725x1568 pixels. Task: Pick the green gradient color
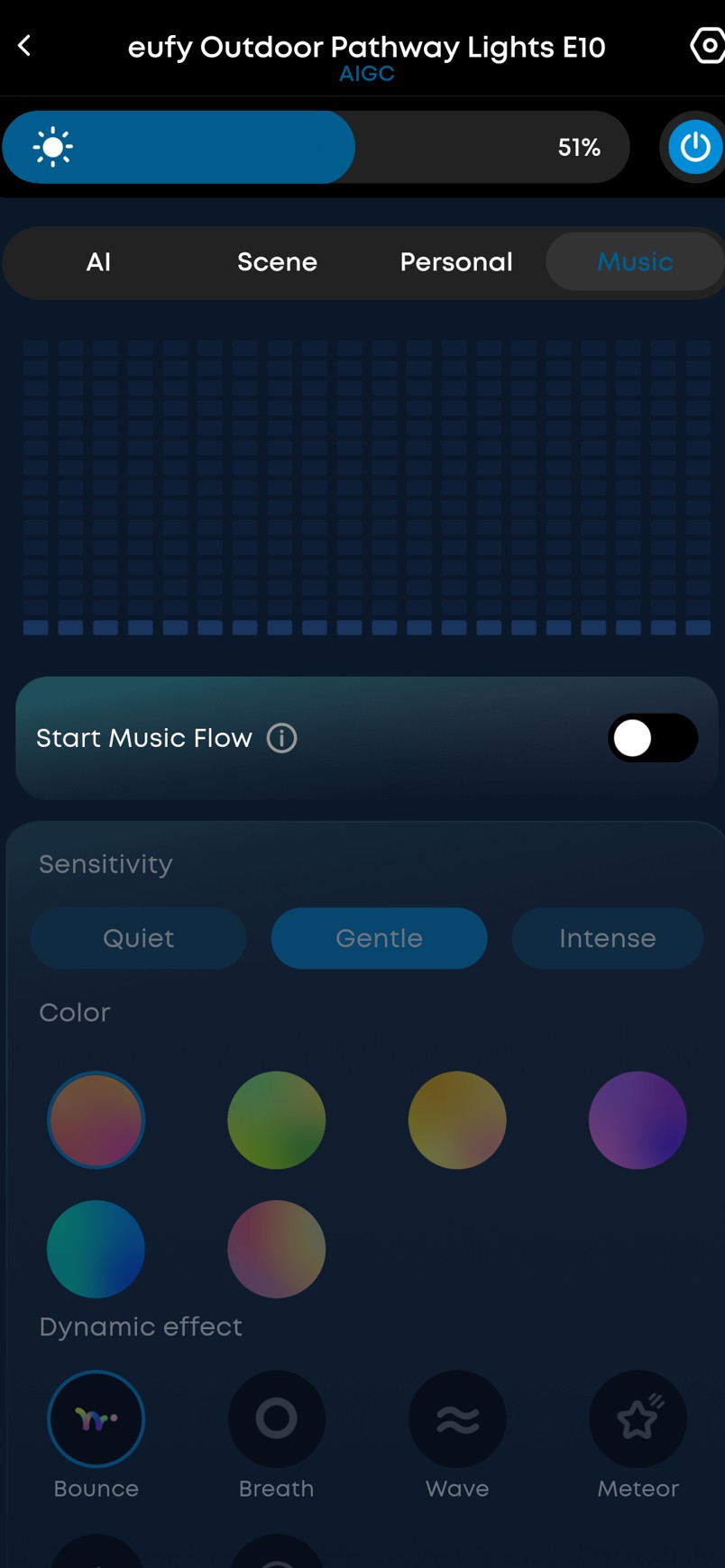pyautogui.click(x=277, y=1120)
